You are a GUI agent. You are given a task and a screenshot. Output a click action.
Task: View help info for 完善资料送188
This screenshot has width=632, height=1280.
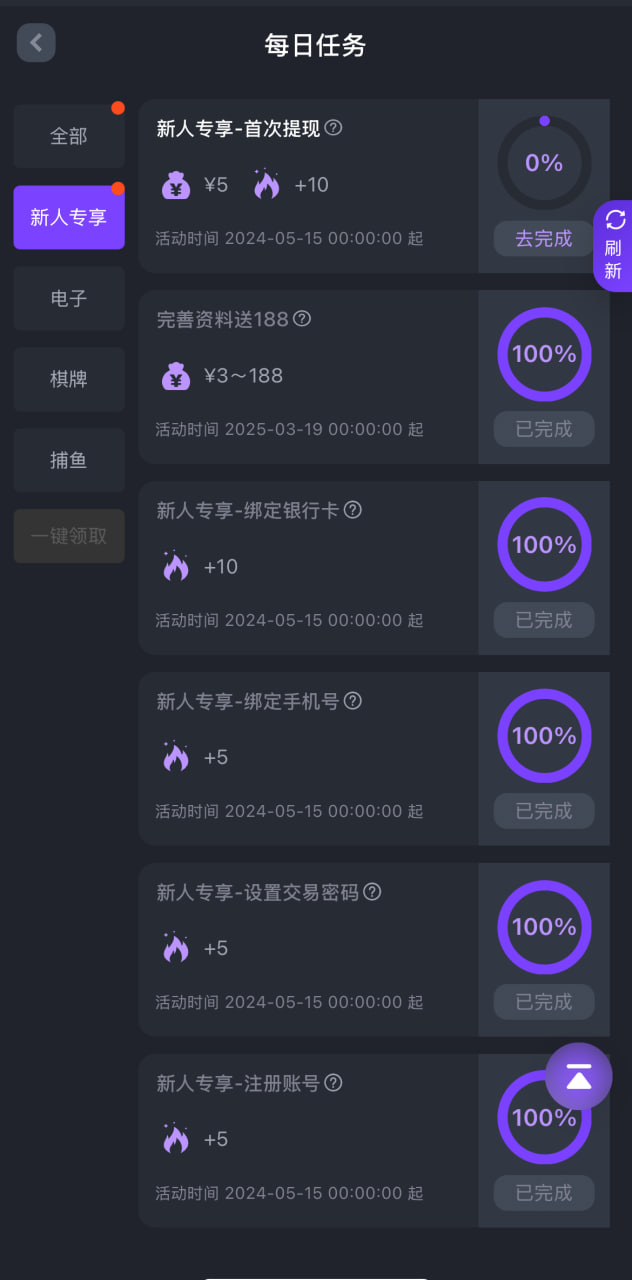(x=302, y=319)
